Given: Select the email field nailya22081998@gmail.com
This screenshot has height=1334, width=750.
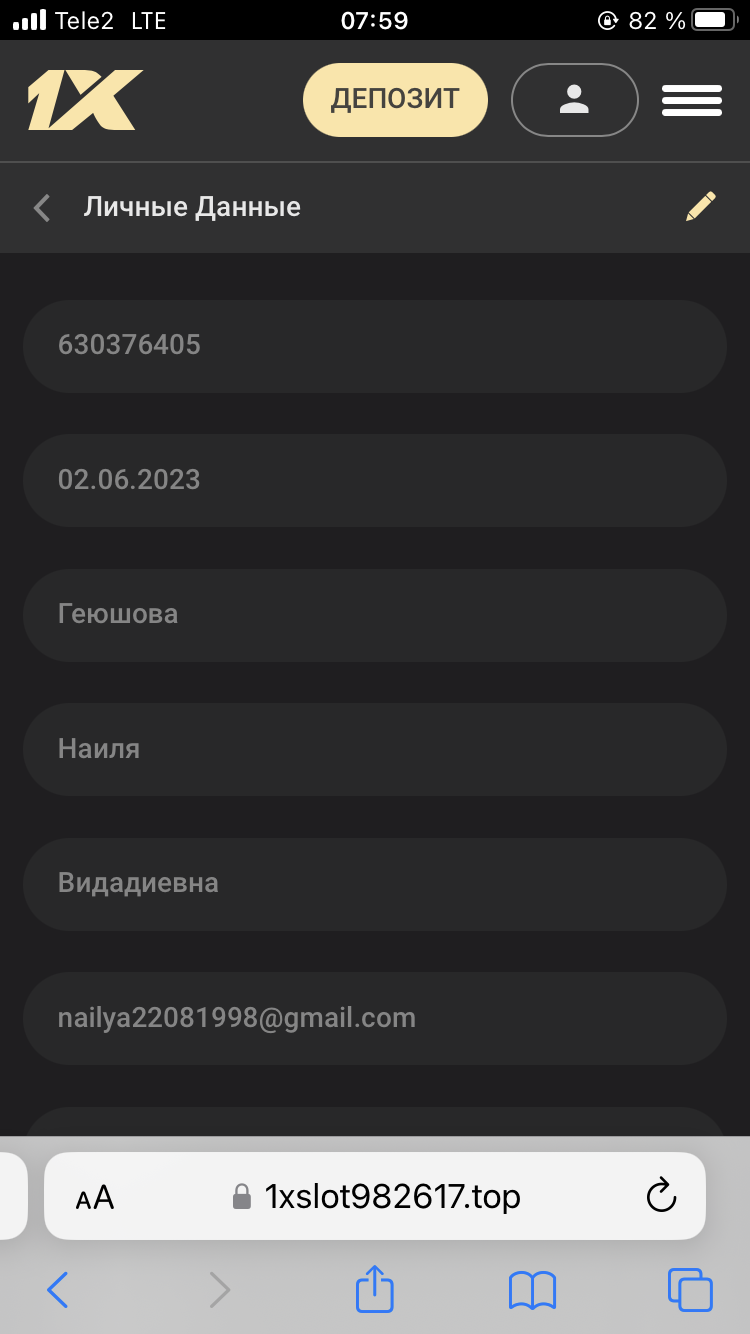Looking at the screenshot, I should (374, 1018).
